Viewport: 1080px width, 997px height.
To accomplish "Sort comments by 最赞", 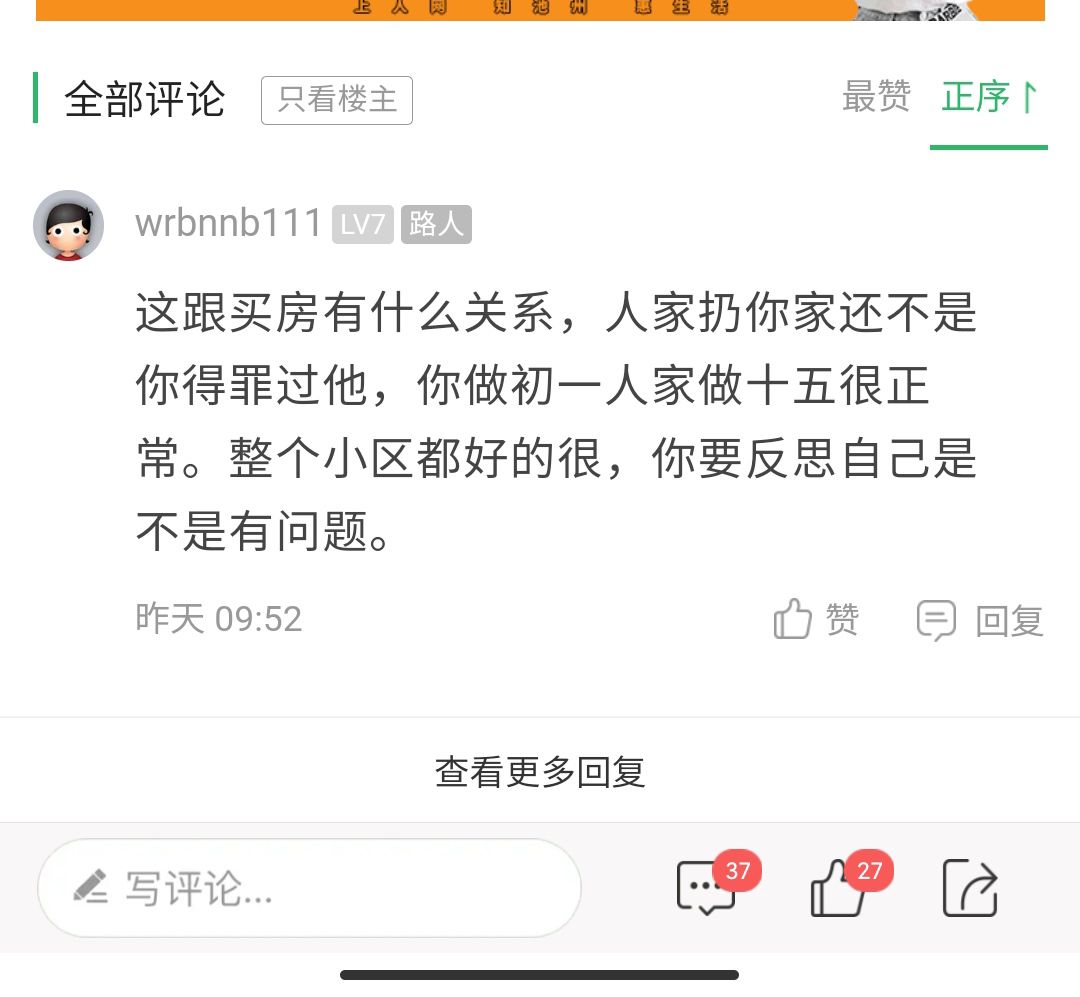I will tap(876, 98).
